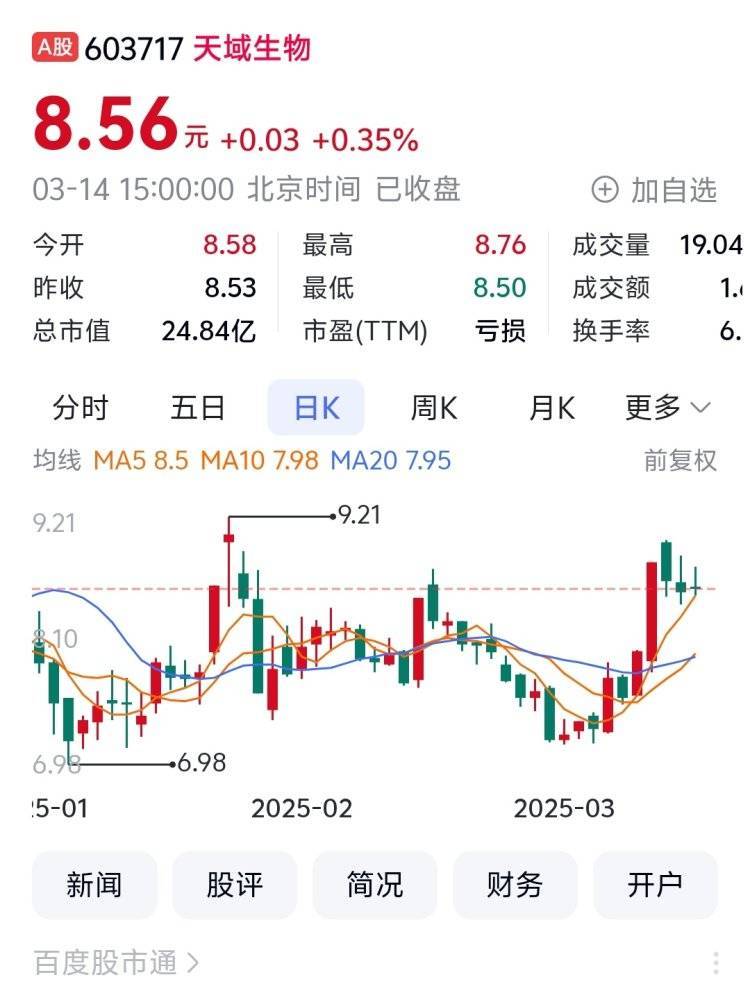Open the 新闻 news section
This screenshot has width=750, height=1000.
(95, 885)
